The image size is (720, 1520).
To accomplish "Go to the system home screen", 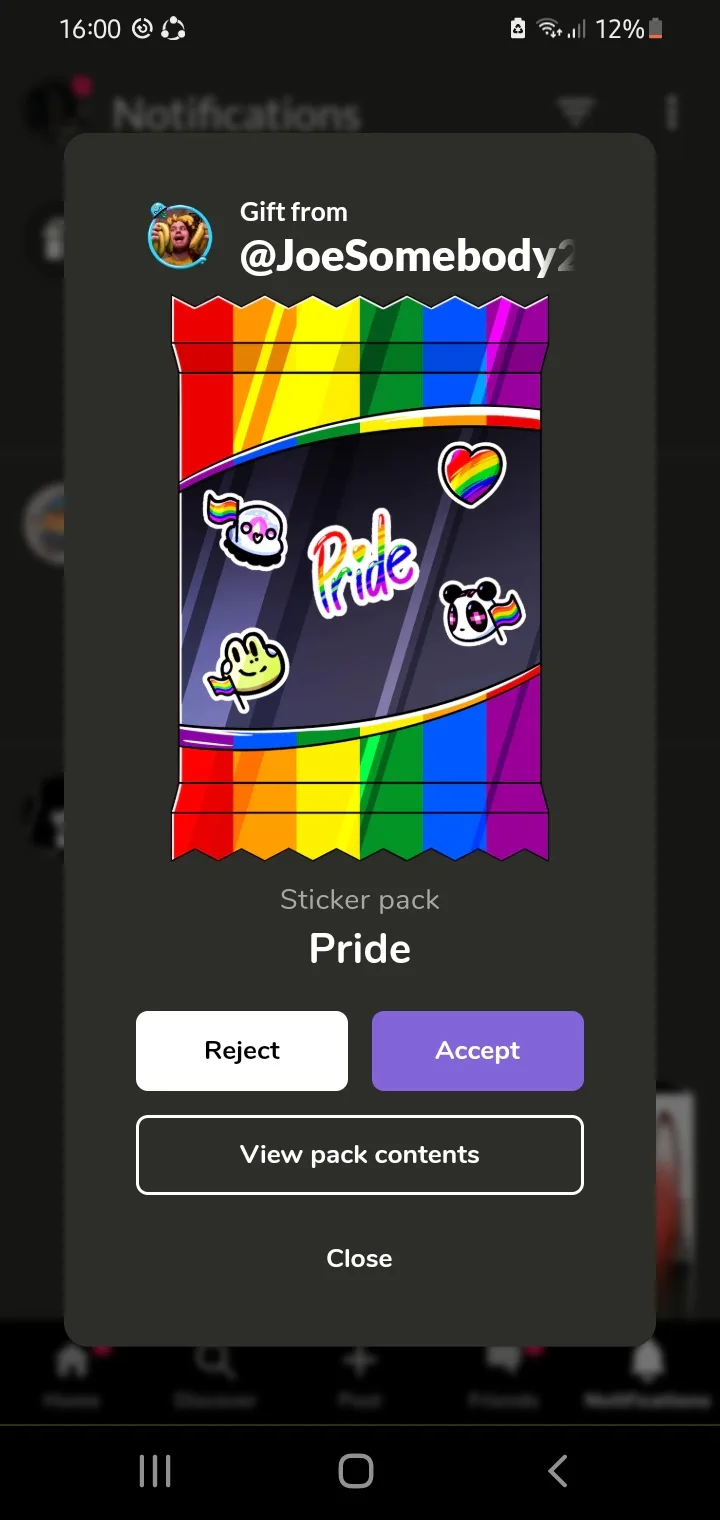I will 356,1471.
